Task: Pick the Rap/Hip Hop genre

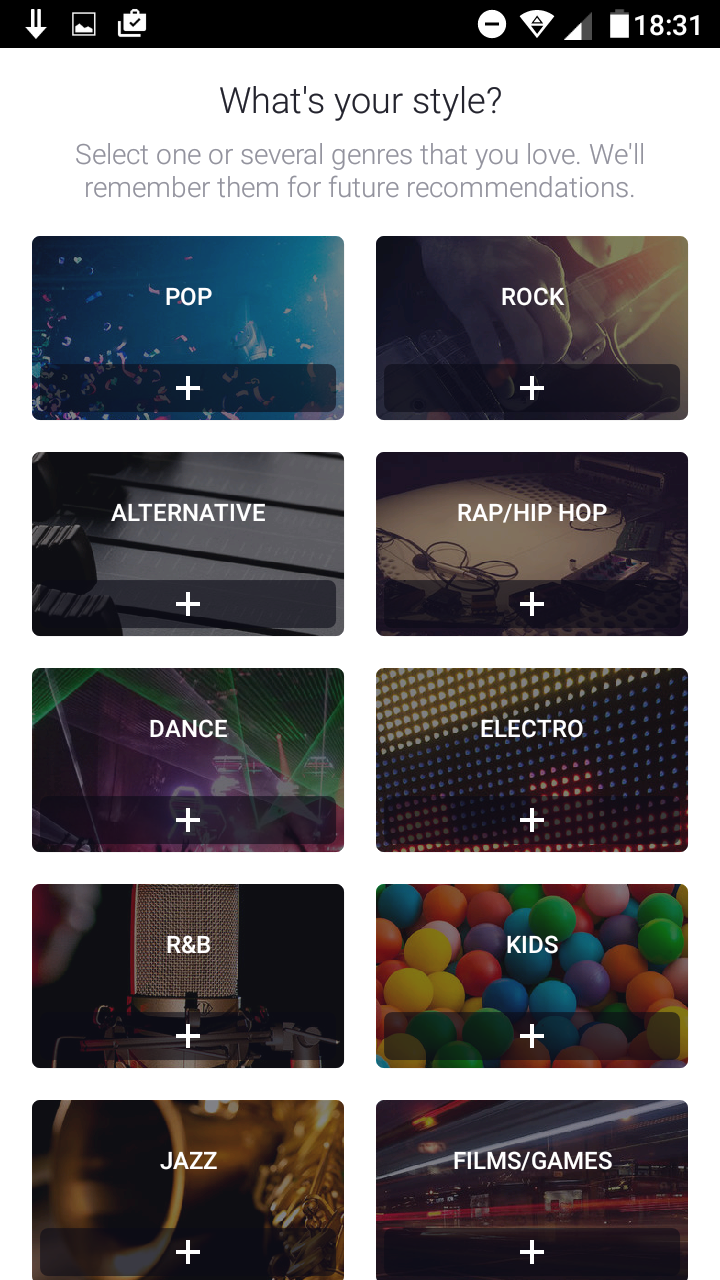Action: pos(532,544)
